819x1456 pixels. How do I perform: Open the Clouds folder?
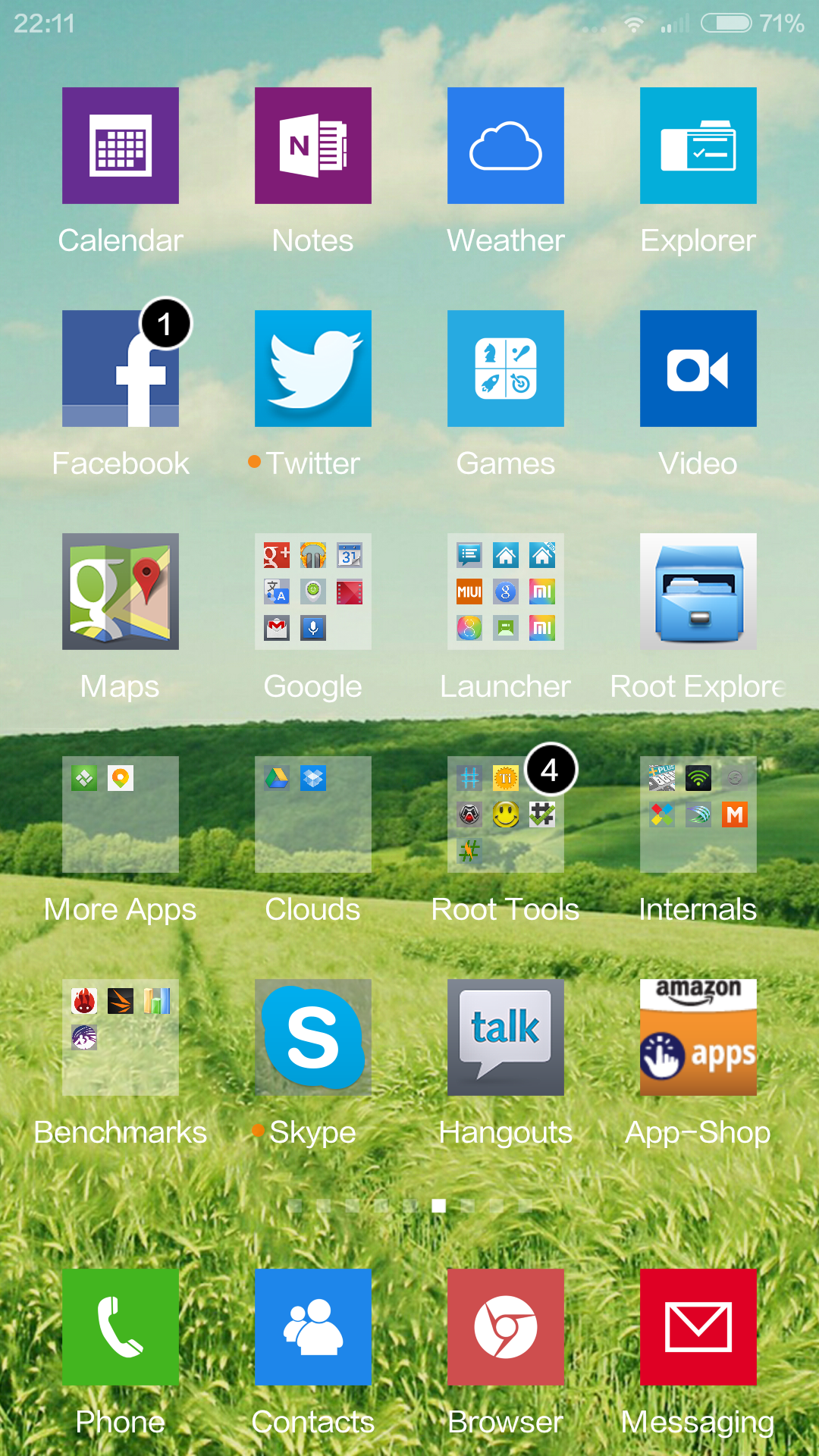pos(313,814)
